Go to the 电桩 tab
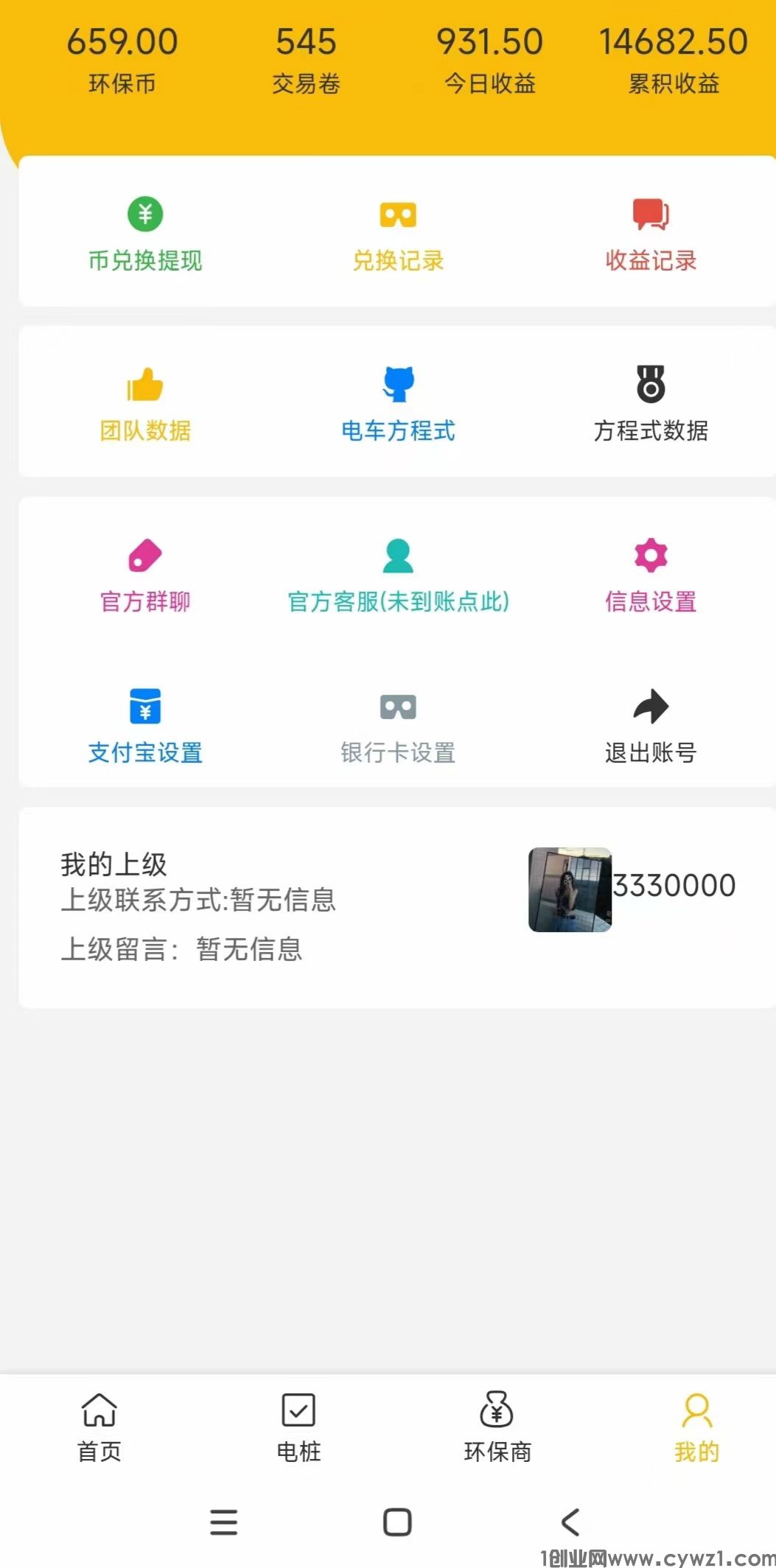The height and width of the screenshot is (1568, 776). point(298,1427)
